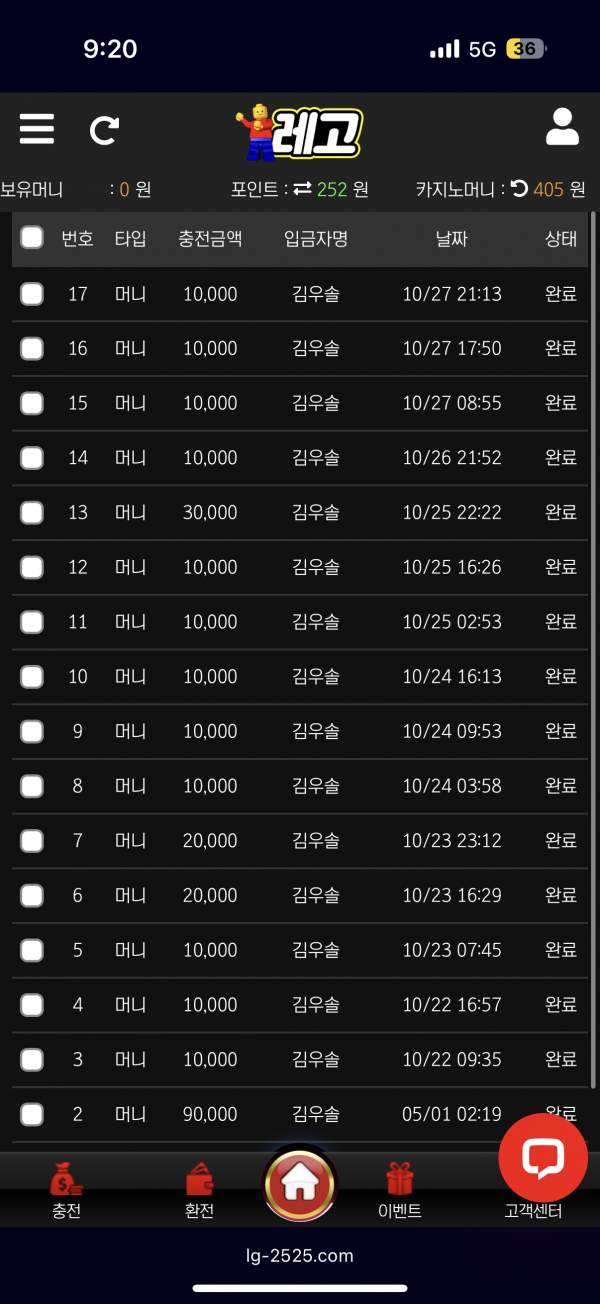Open the 이벤트 tab
Image resolution: width=600 pixels, height=1304 pixels.
(x=400, y=1191)
